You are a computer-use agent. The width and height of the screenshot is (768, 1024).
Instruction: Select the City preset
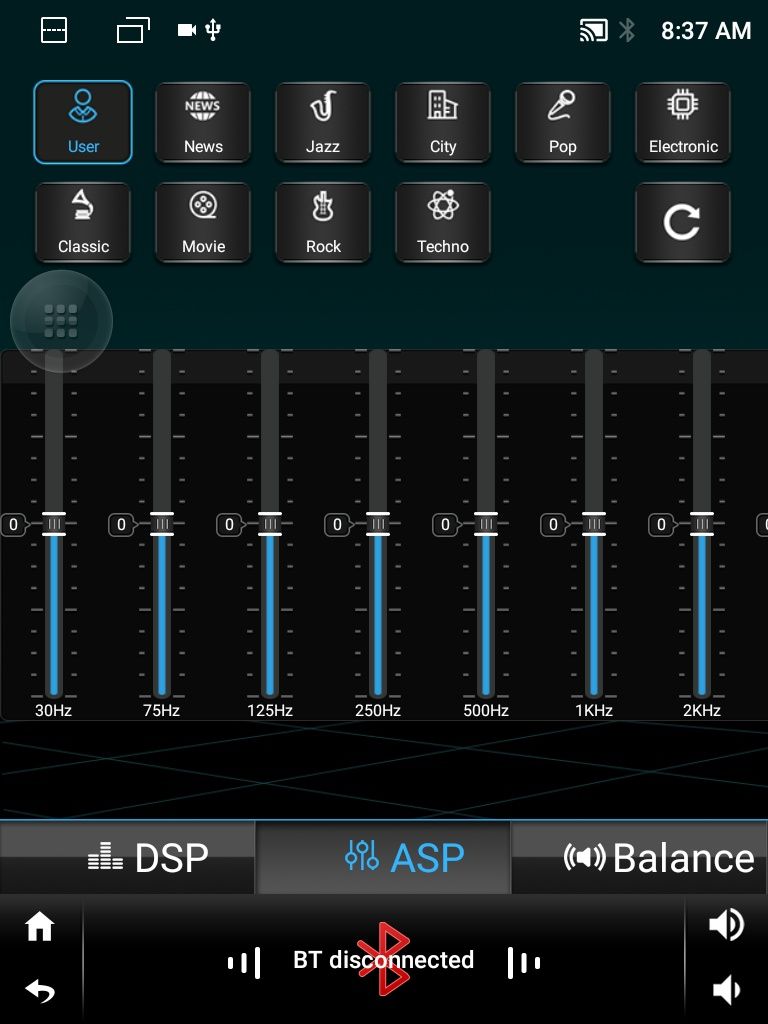443,121
